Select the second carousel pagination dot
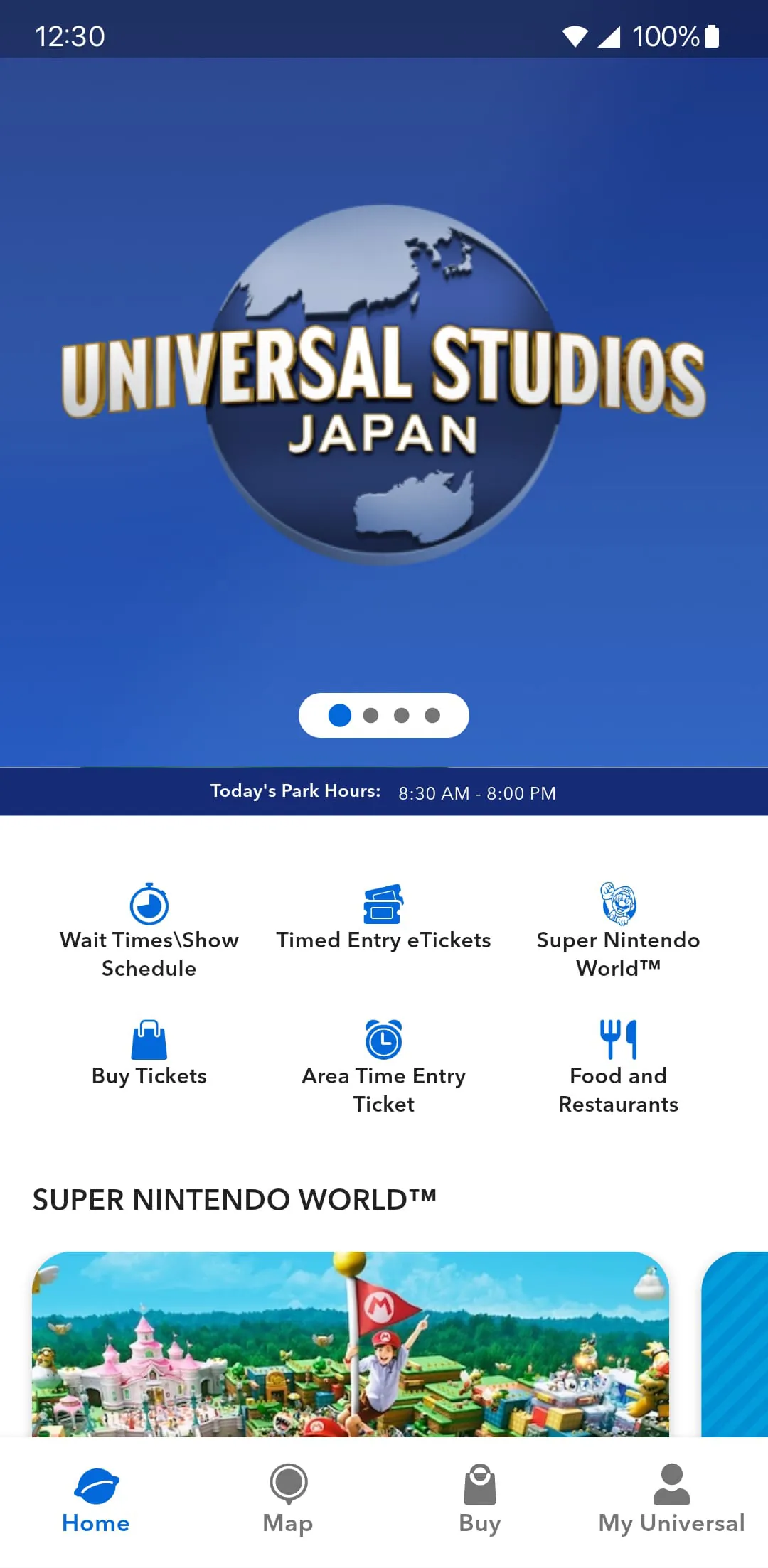Image resolution: width=768 pixels, height=1568 pixels. coord(370,715)
